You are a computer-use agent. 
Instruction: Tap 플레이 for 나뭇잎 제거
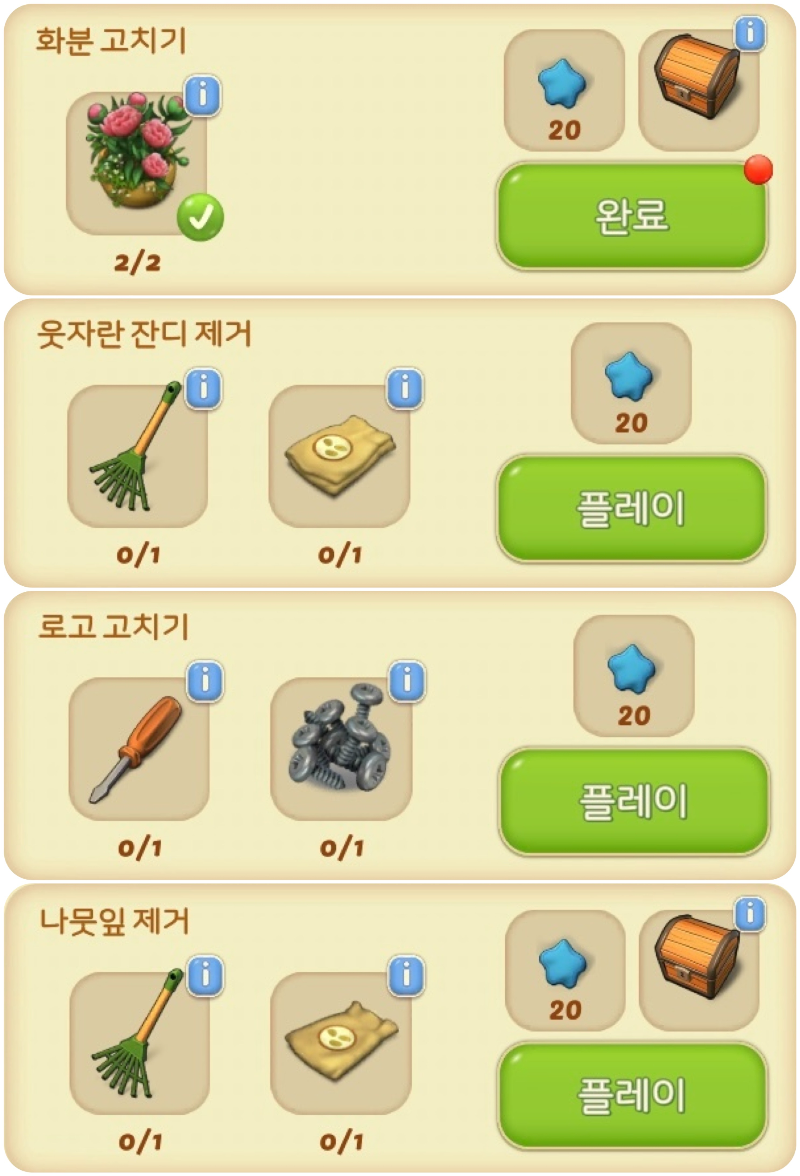[x=634, y=1095]
